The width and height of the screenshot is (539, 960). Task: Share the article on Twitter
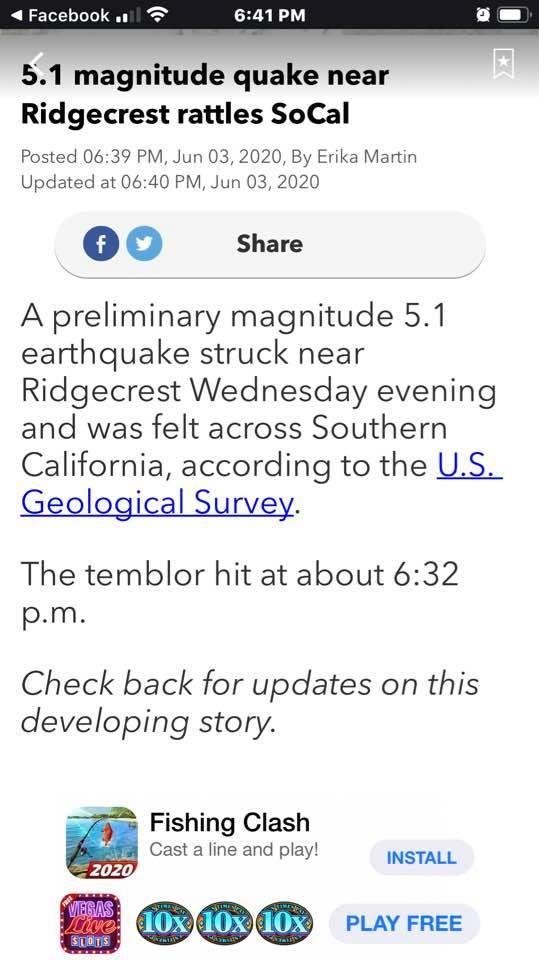click(145, 244)
